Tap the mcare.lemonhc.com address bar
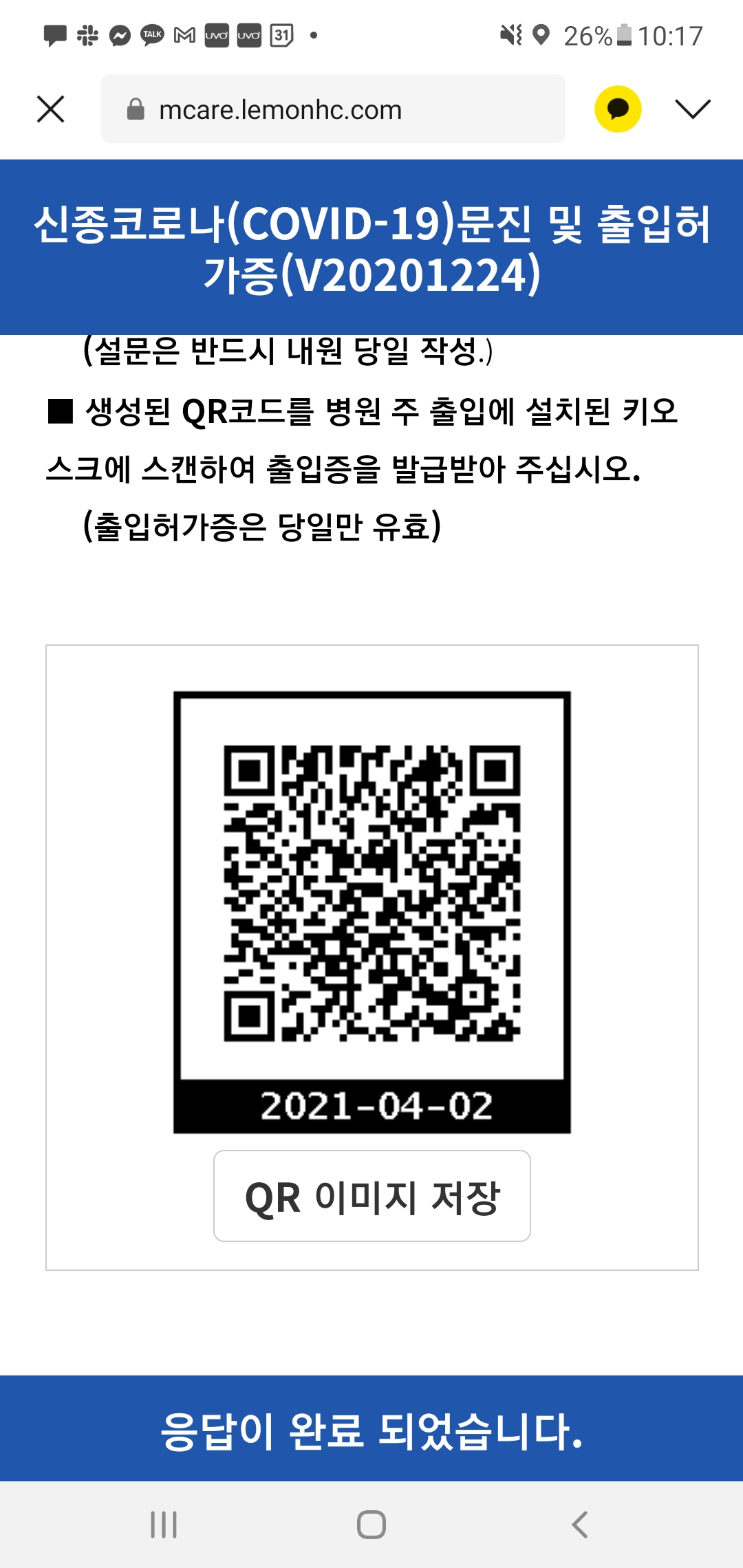 point(333,109)
